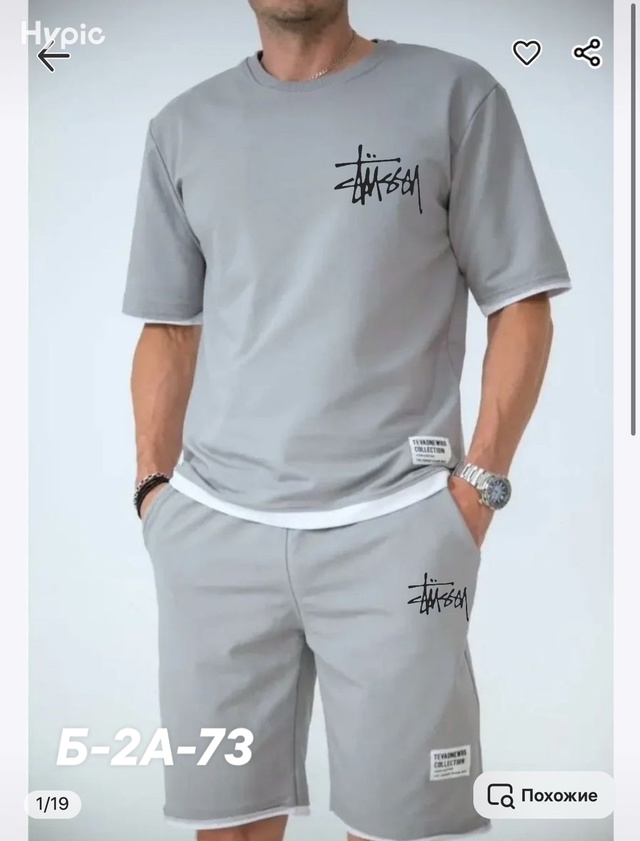
Task: Add this item to favorites with the heart
Action: click(527, 53)
